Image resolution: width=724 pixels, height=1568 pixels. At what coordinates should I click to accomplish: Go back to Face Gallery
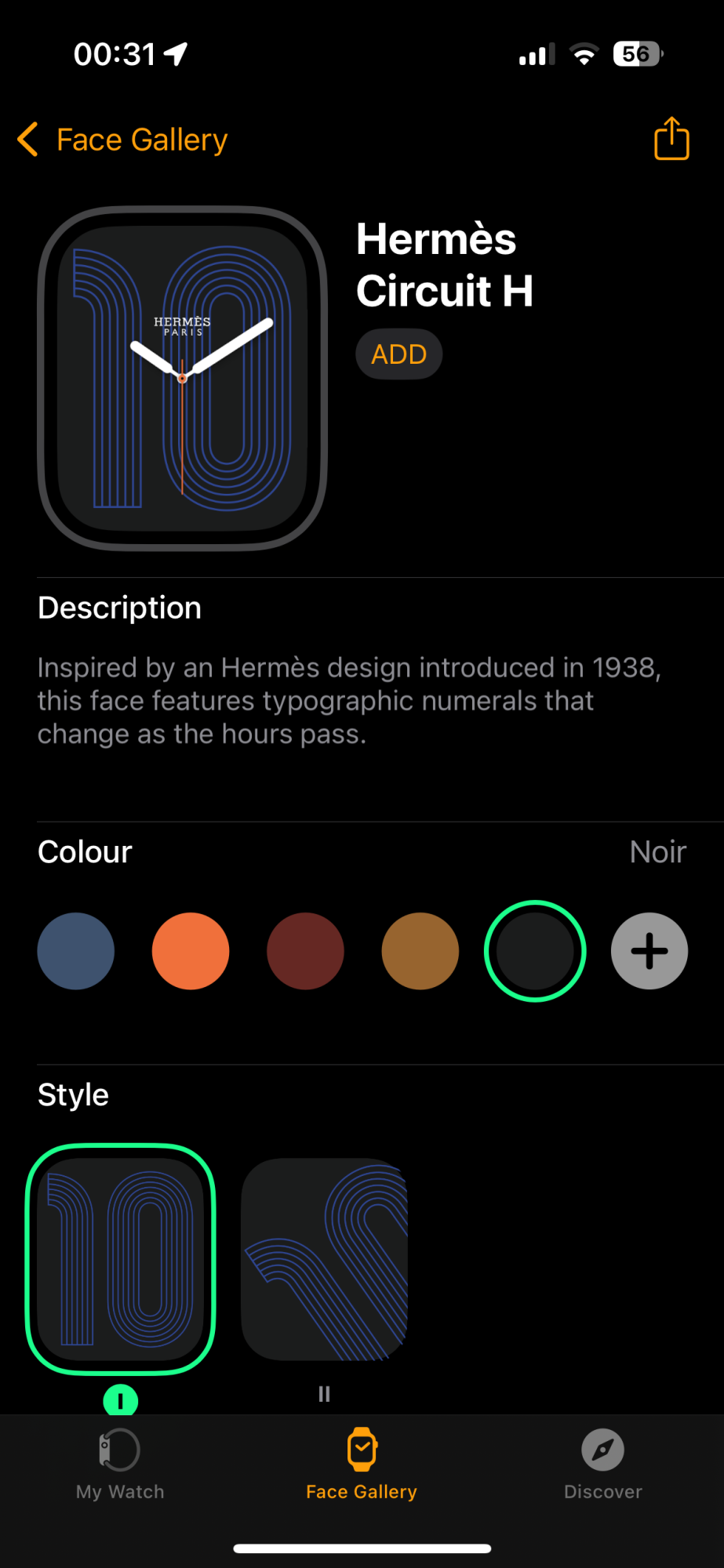122,140
